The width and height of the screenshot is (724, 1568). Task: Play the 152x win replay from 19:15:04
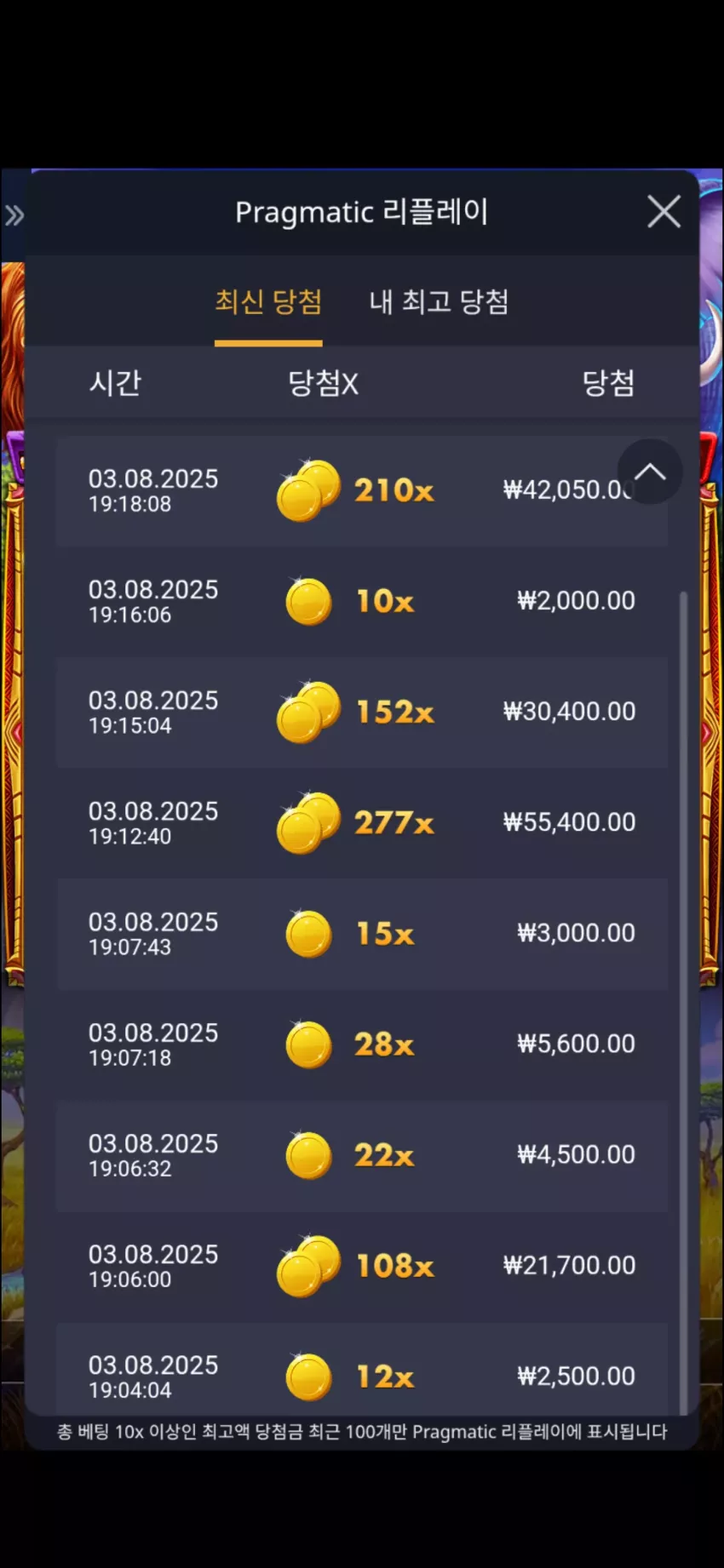(362, 712)
